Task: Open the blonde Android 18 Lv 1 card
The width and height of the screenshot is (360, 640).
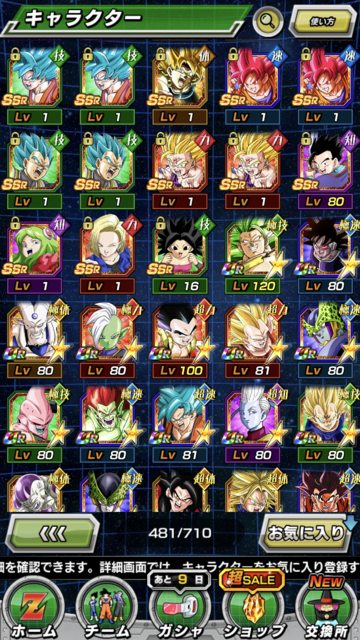Action: [x=106, y=253]
